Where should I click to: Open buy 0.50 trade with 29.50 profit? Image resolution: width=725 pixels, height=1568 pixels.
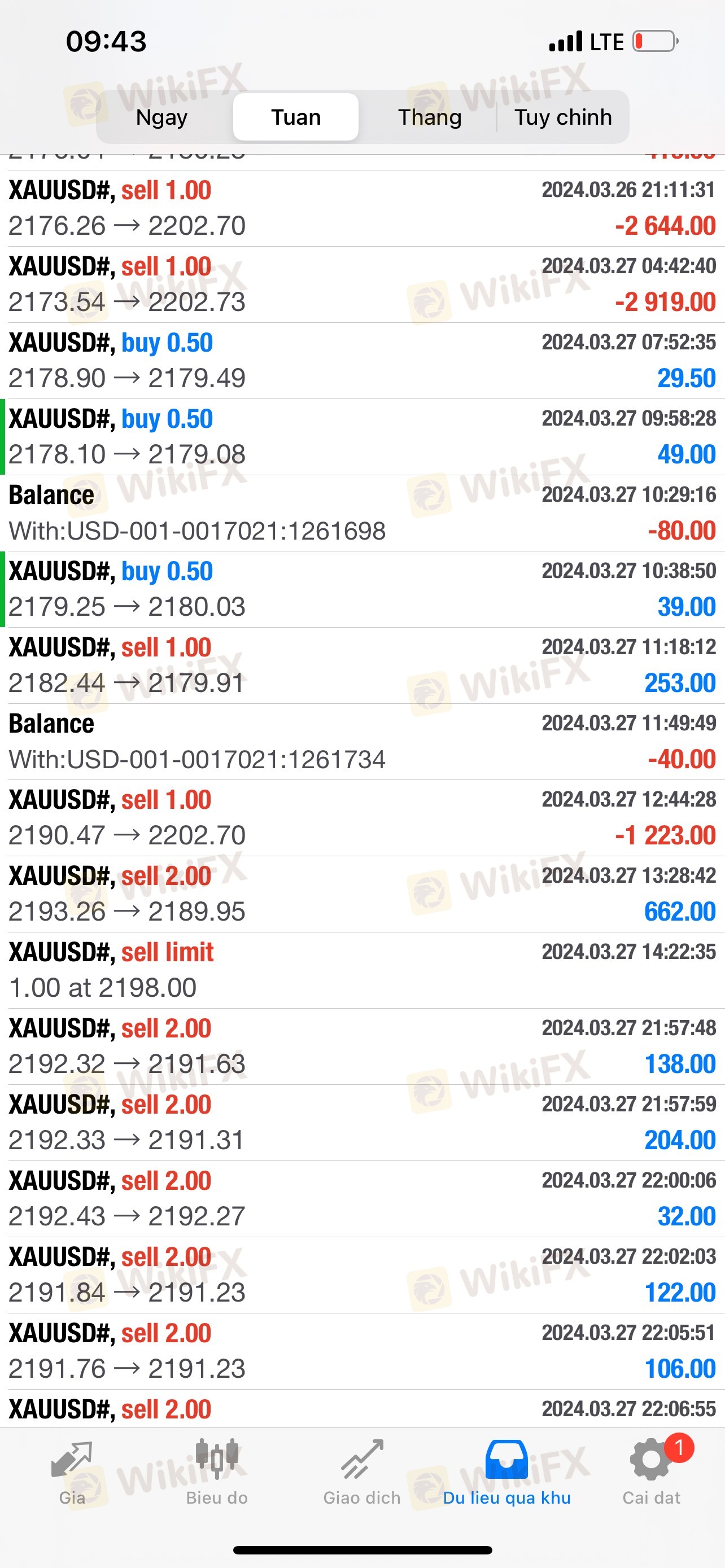362,360
